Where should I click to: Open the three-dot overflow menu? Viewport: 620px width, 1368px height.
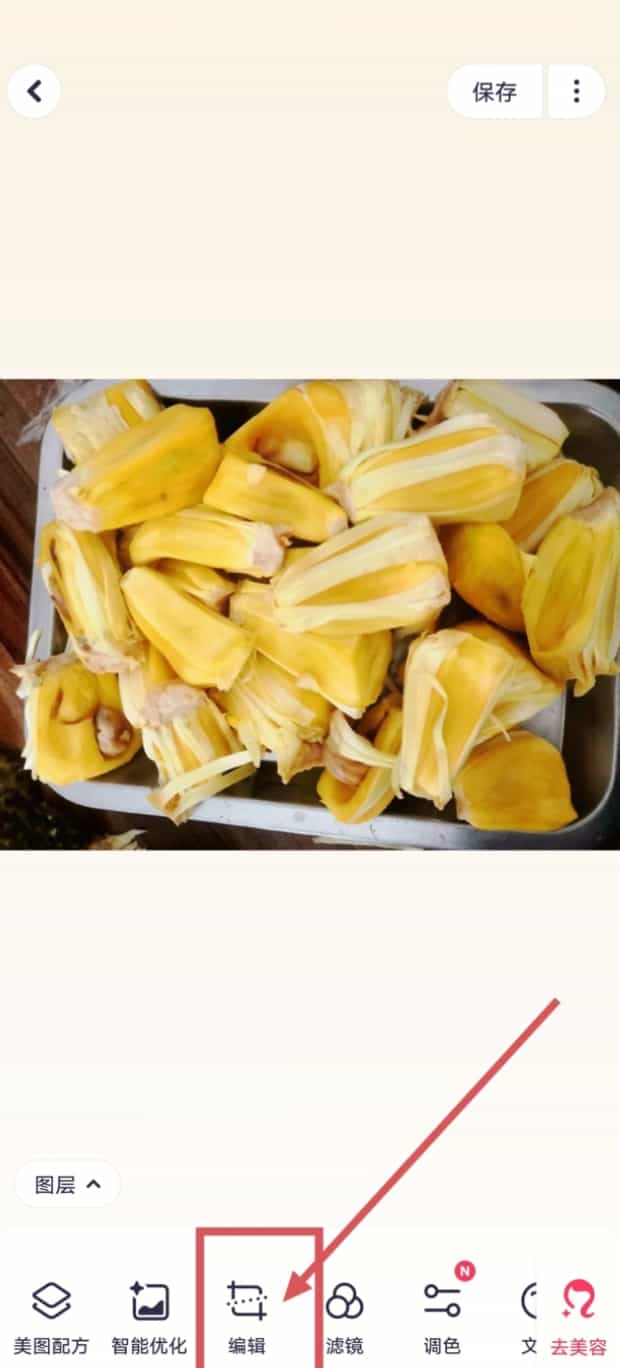click(576, 92)
